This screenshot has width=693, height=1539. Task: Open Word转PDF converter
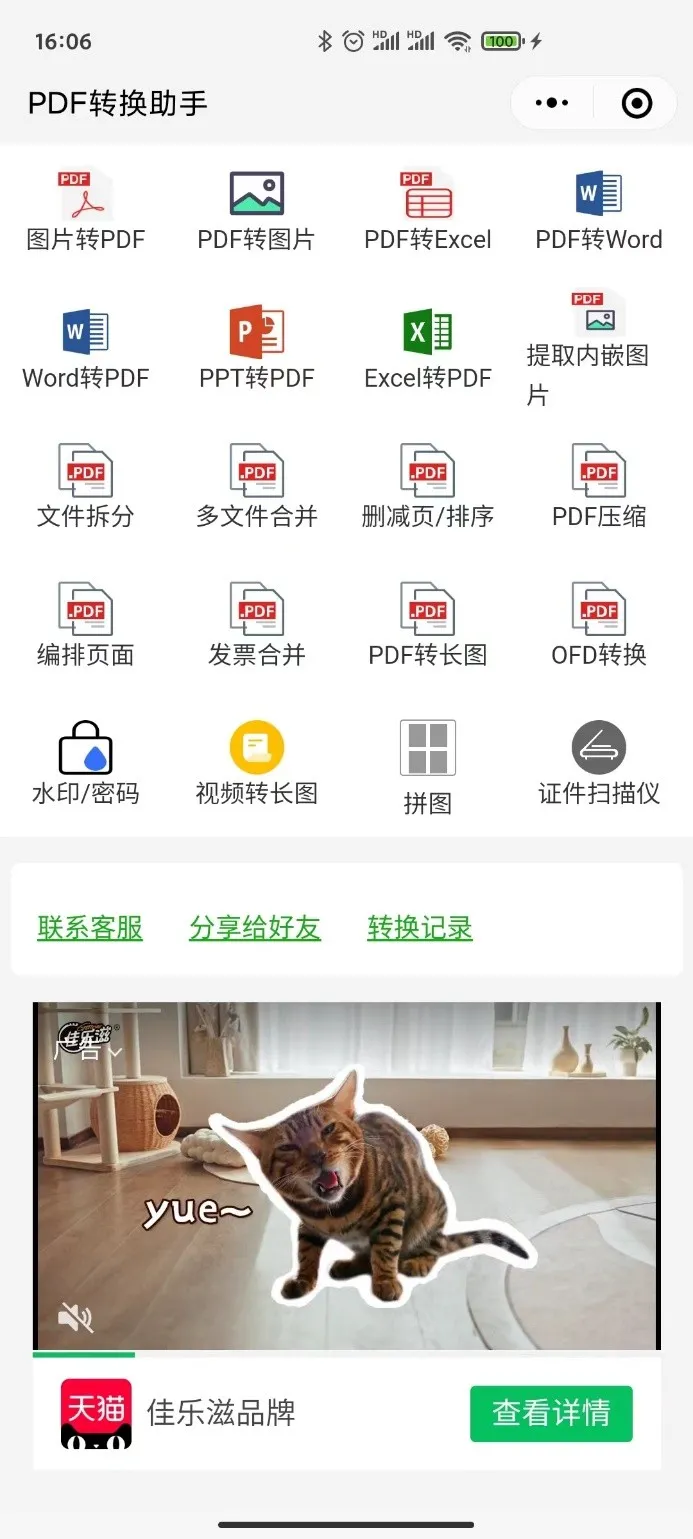86,349
